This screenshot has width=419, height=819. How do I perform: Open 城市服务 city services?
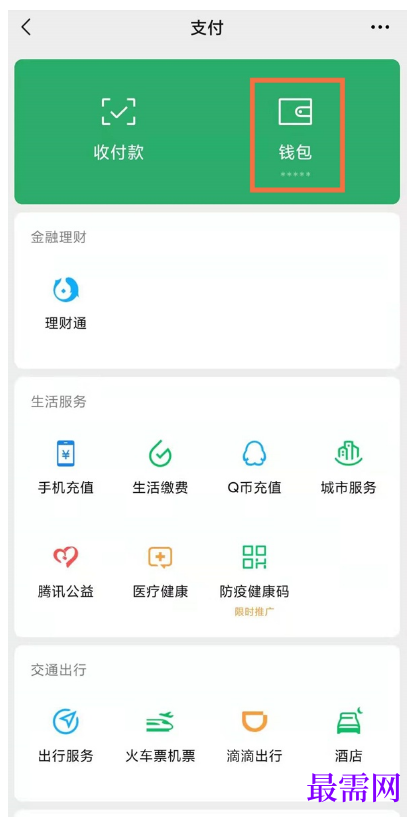pyautogui.click(x=348, y=468)
